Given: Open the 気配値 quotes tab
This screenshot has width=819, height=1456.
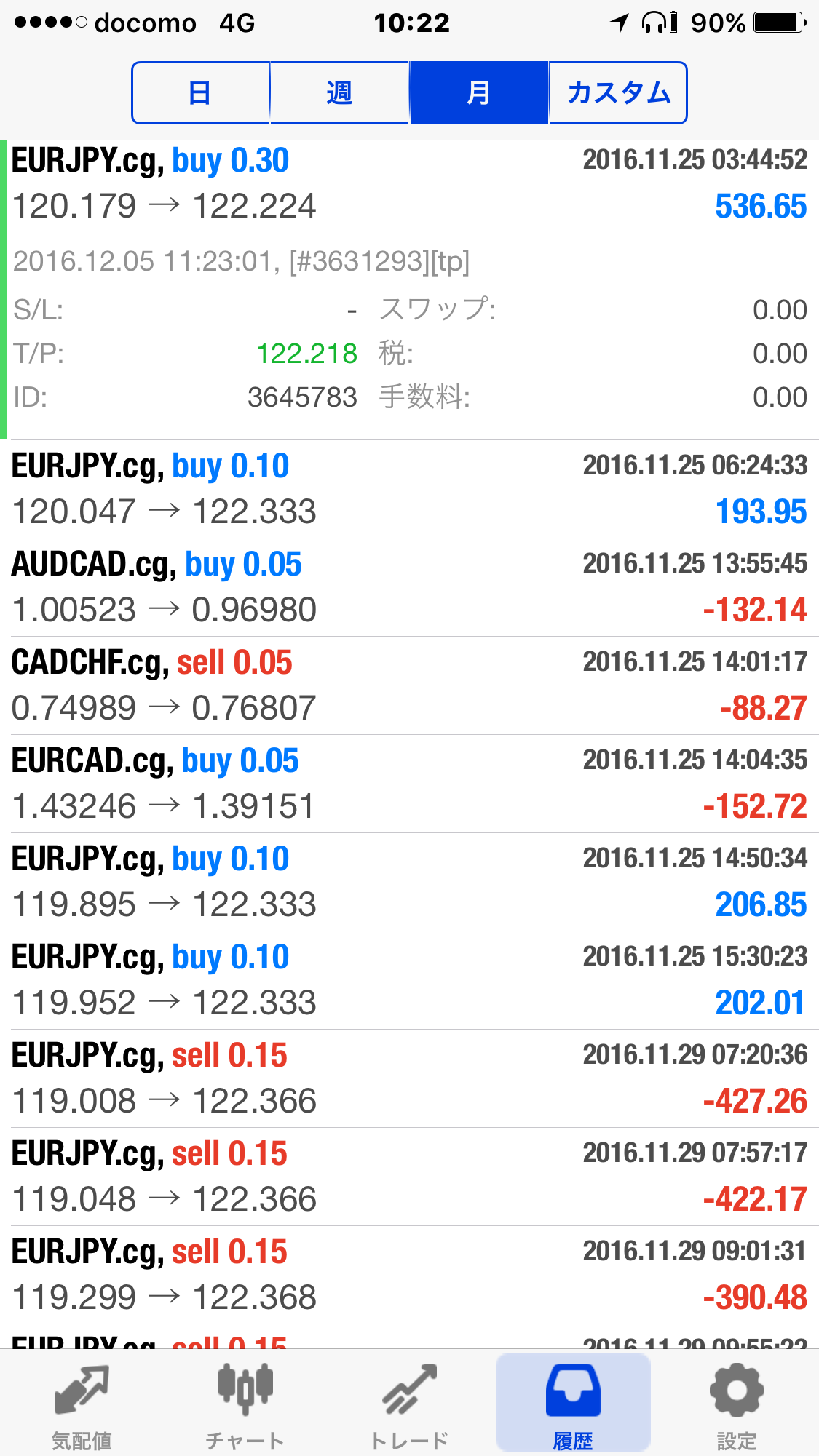Looking at the screenshot, I should [82, 1404].
